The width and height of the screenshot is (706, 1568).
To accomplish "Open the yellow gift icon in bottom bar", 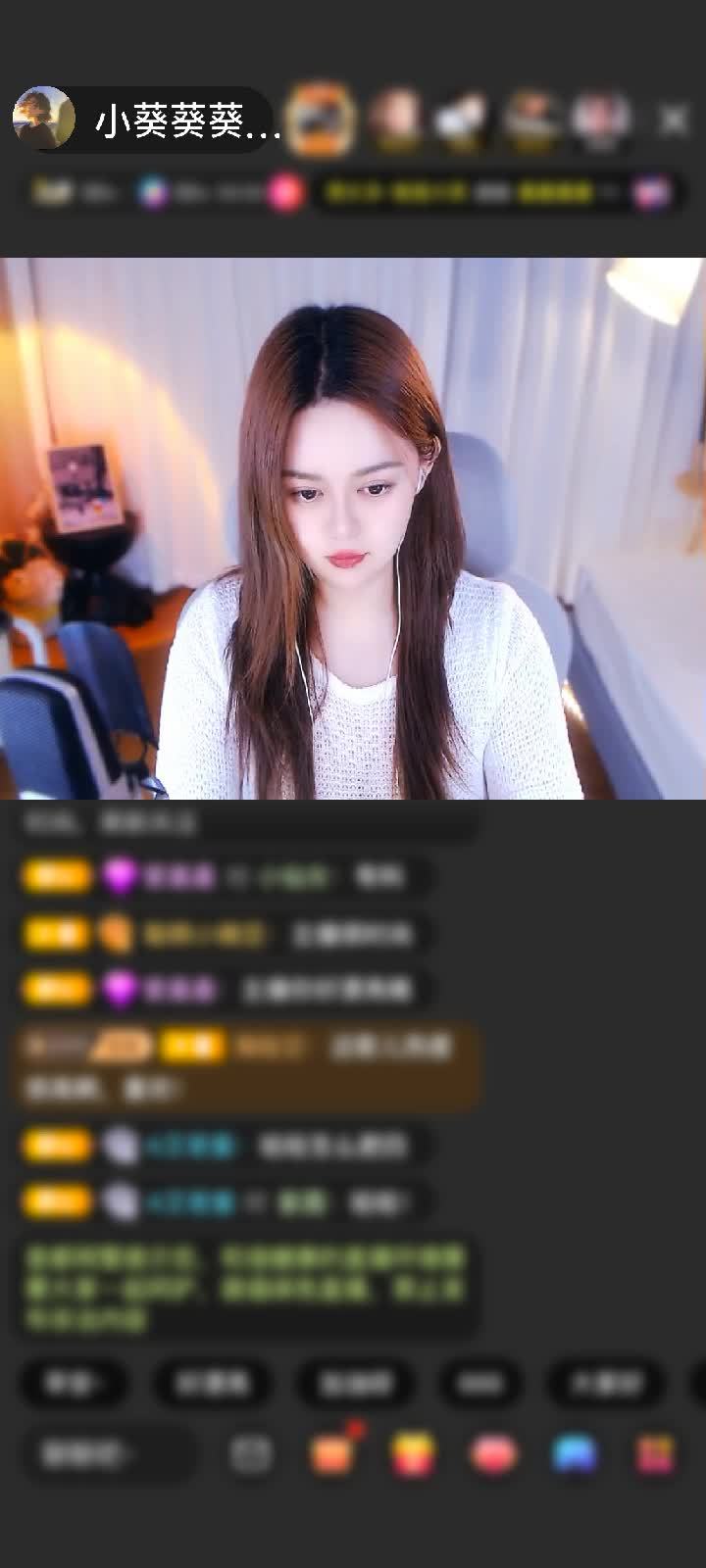I will tap(413, 1454).
